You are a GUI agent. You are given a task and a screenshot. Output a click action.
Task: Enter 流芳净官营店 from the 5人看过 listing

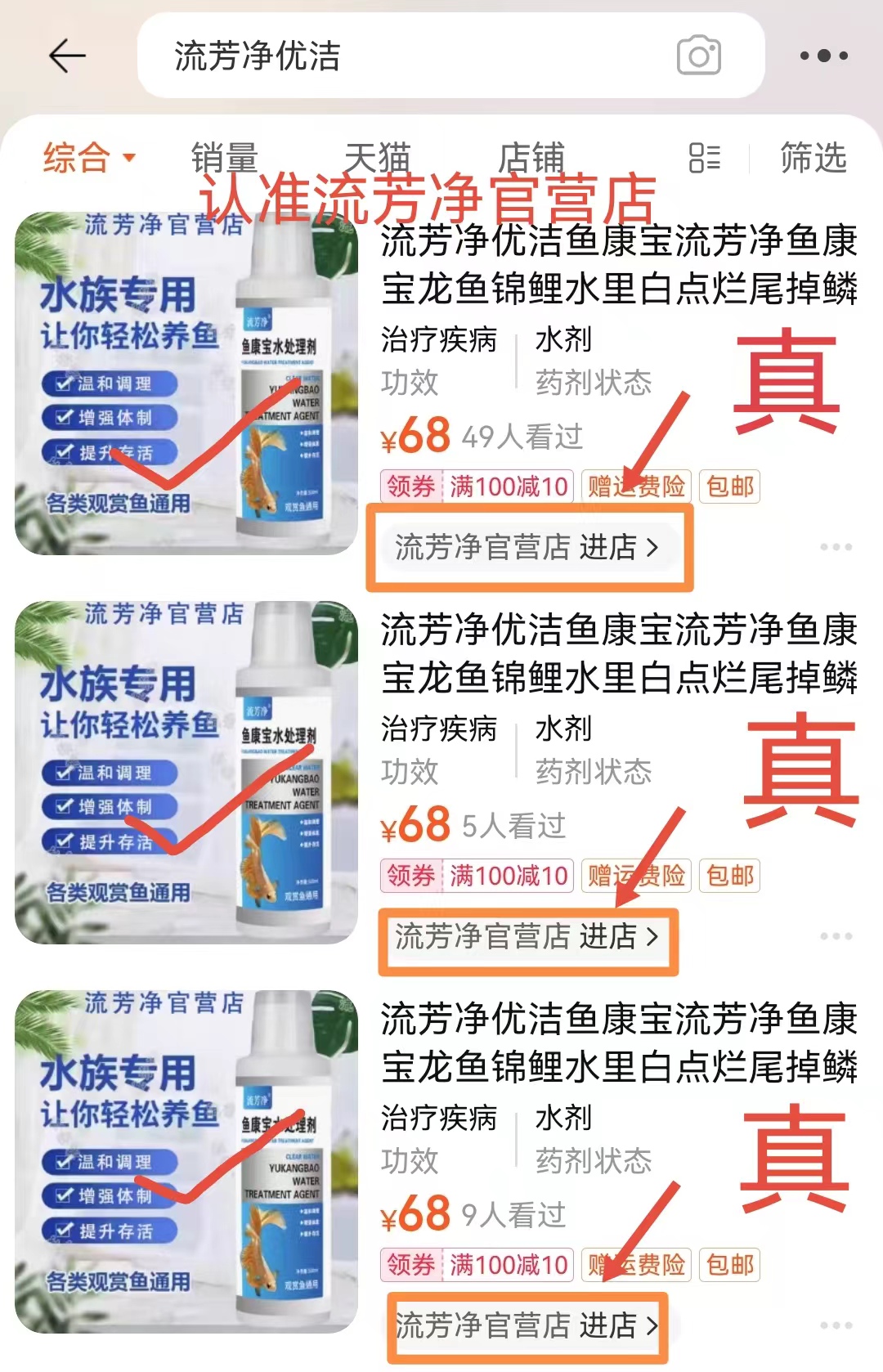[527, 936]
